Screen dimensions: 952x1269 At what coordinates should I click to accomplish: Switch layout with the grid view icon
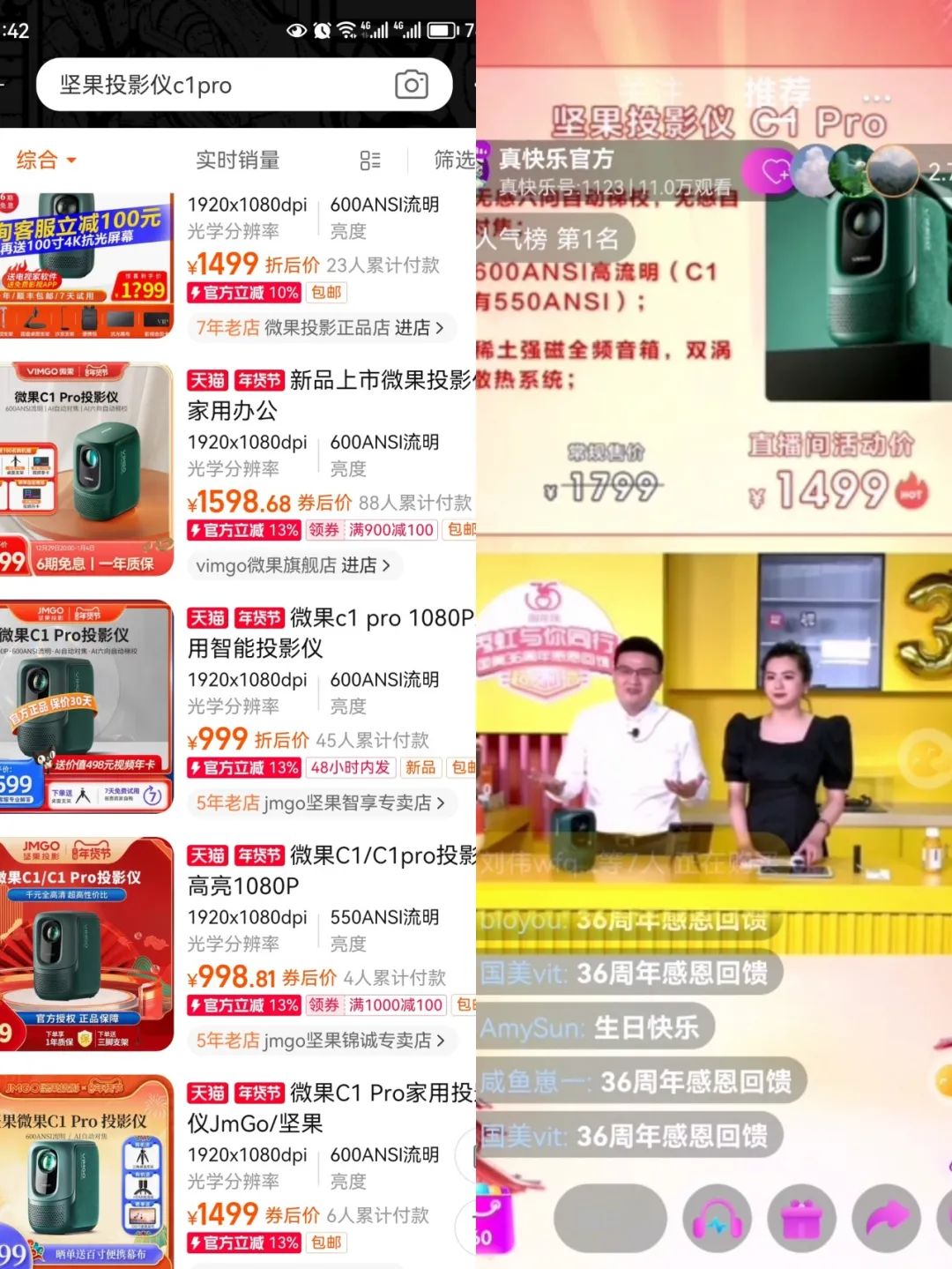pos(371,160)
